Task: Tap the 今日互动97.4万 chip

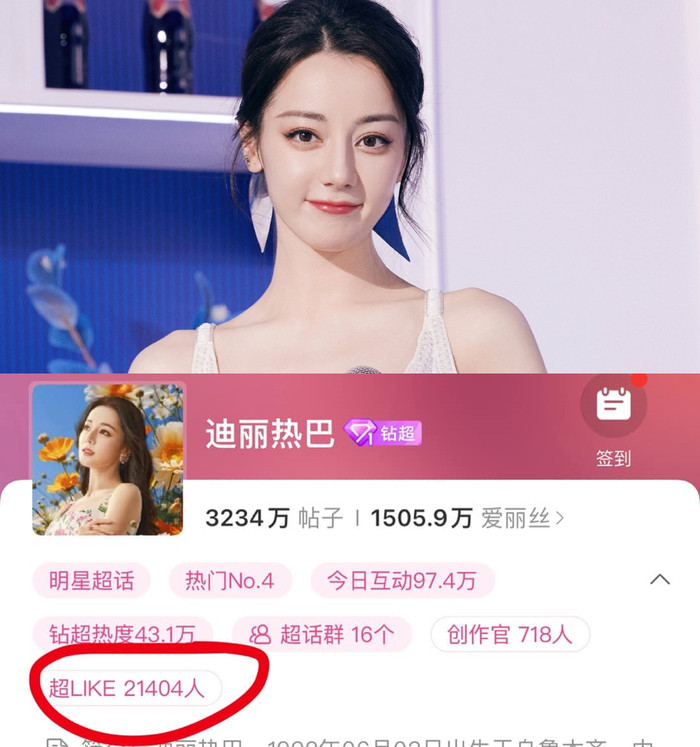Action: 402,580
